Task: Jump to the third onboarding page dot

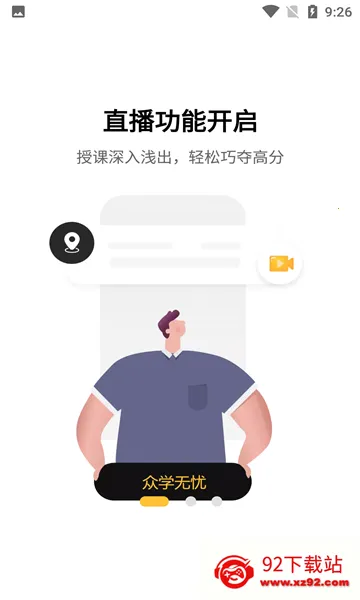Action: pyautogui.click(x=217, y=501)
